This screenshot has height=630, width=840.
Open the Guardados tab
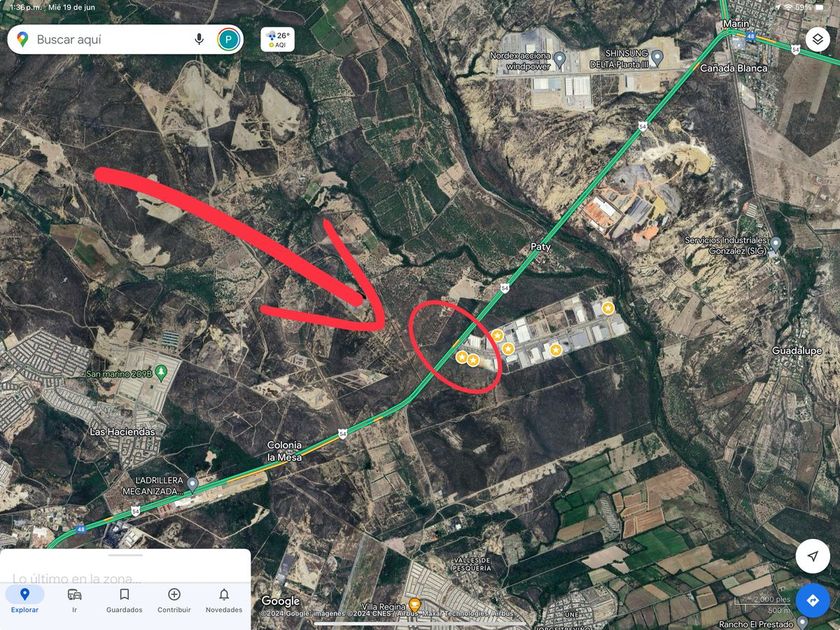pyautogui.click(x=124, y=600)
